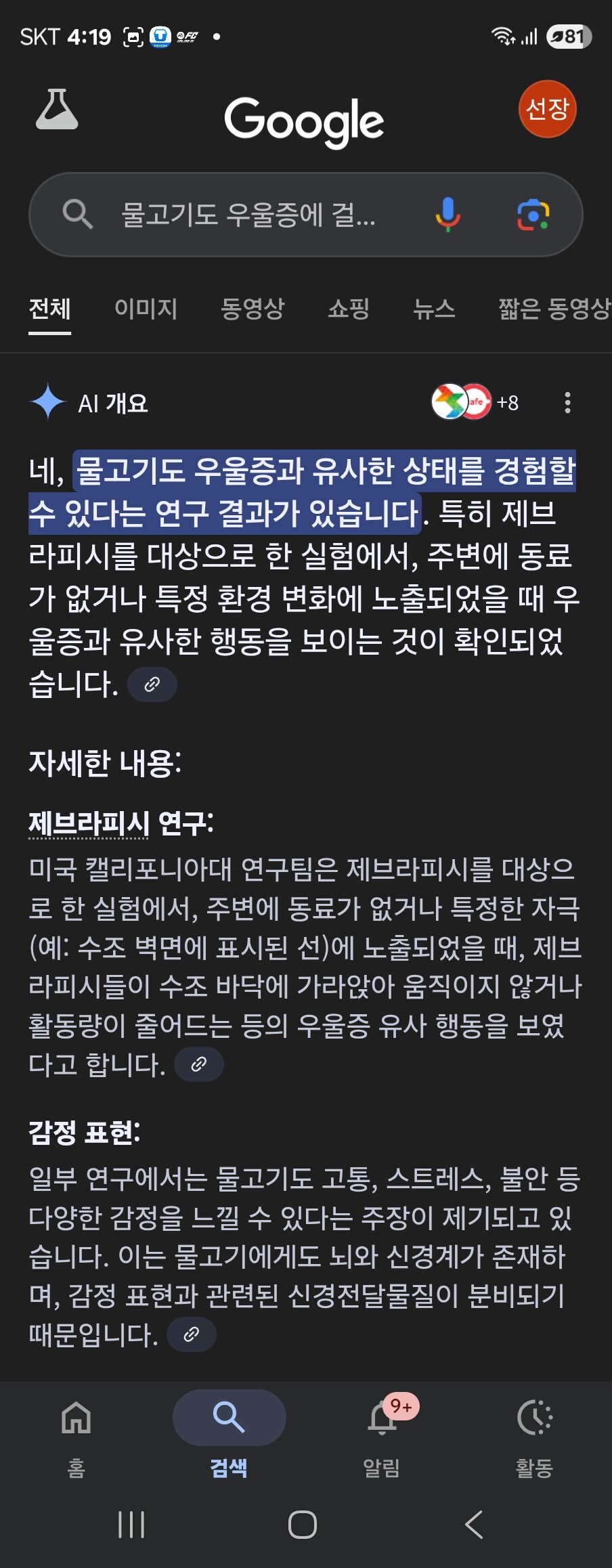Open 제브라피시 underlined link
This screenshot has width=612, height=1568.
click(89, 824)
